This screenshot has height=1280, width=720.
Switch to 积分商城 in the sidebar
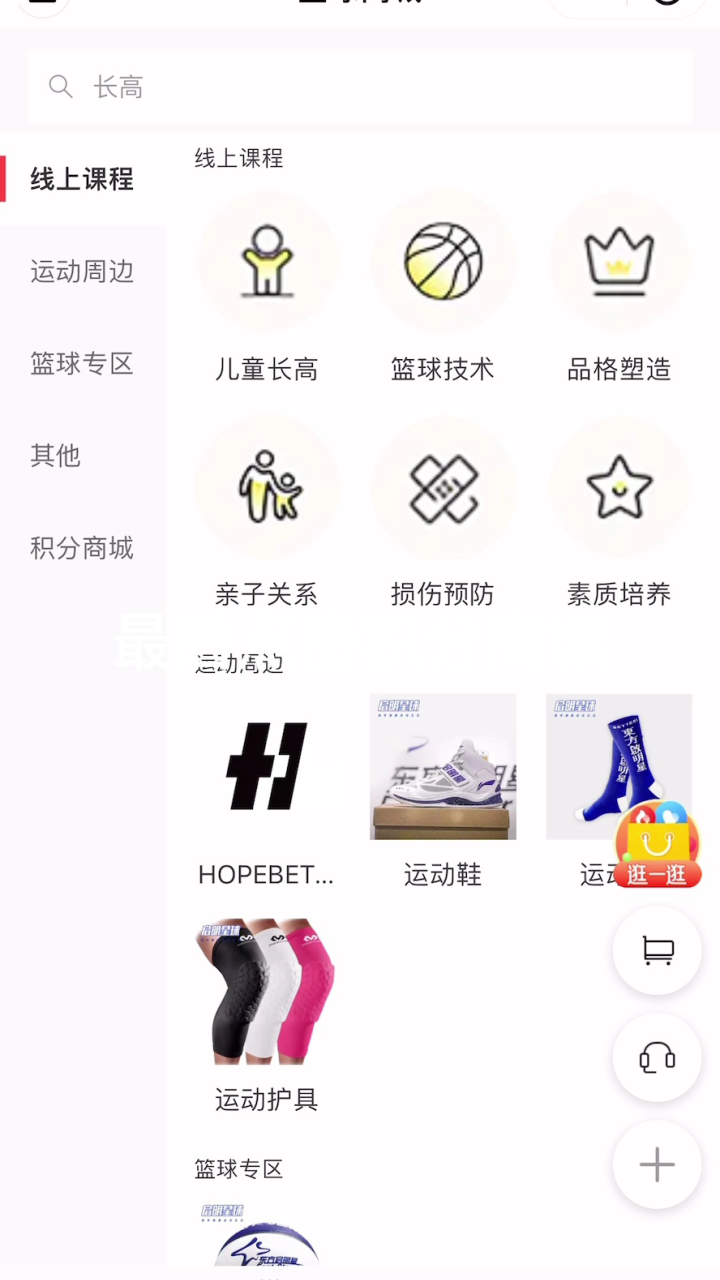click(x=82, y=548)
